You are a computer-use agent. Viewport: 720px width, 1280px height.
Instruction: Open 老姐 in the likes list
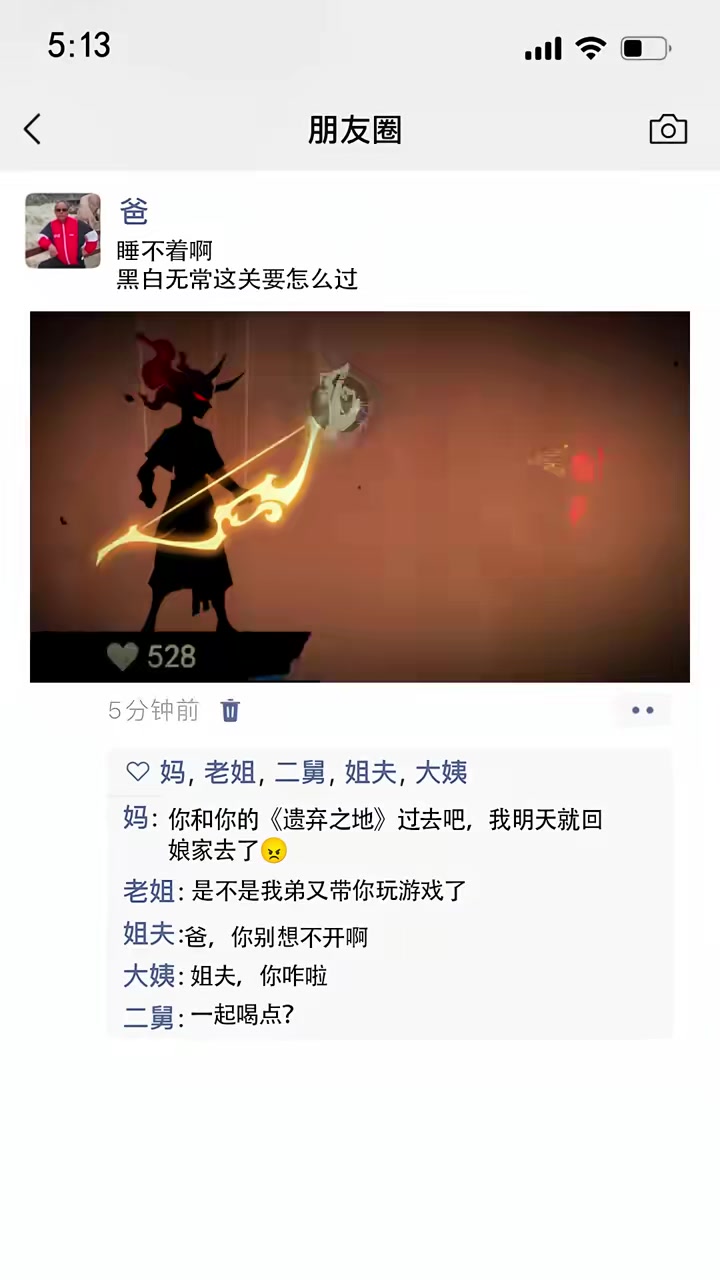click(230, 772)
